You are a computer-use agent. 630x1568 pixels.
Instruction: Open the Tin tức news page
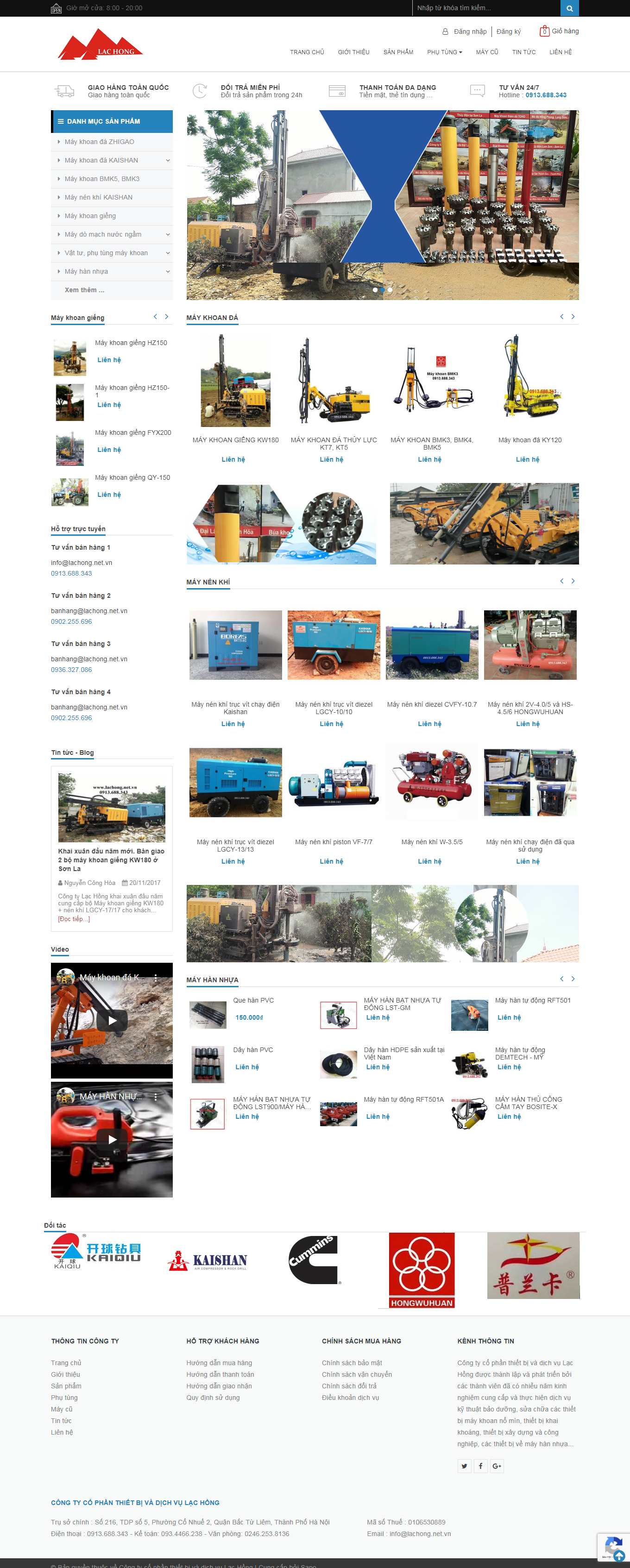coord(523,52)
